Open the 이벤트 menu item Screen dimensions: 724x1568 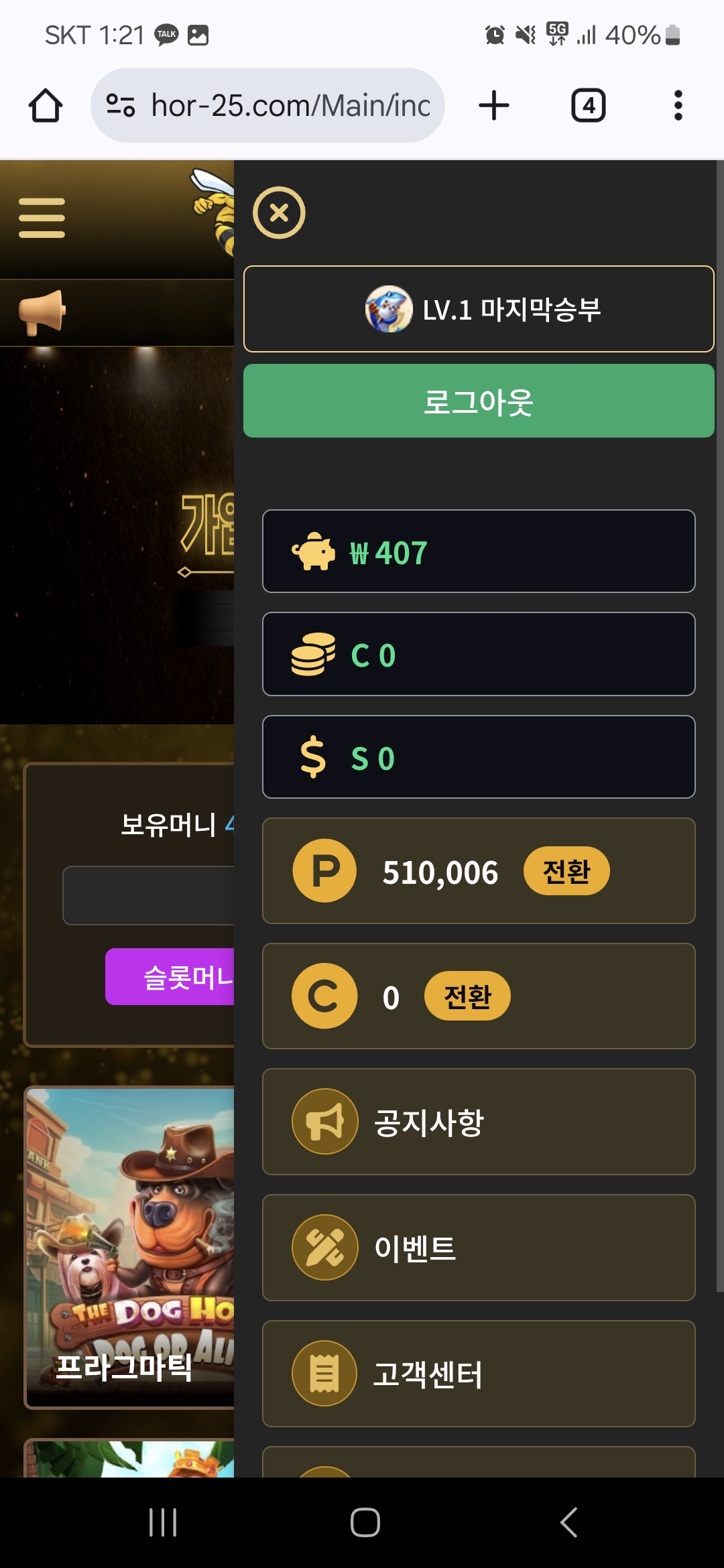coord(479,1248)
